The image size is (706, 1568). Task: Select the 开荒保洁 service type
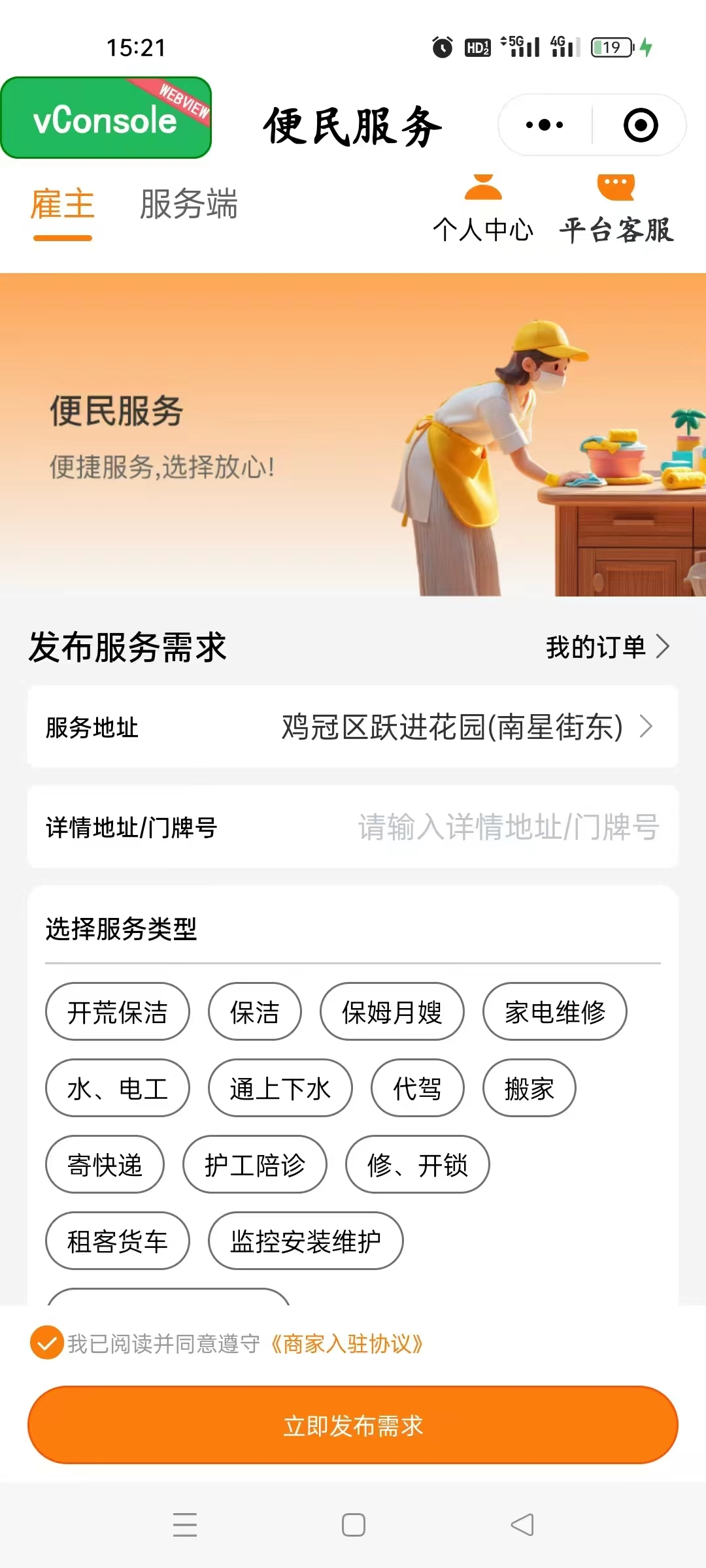[x=118, y=1012]
